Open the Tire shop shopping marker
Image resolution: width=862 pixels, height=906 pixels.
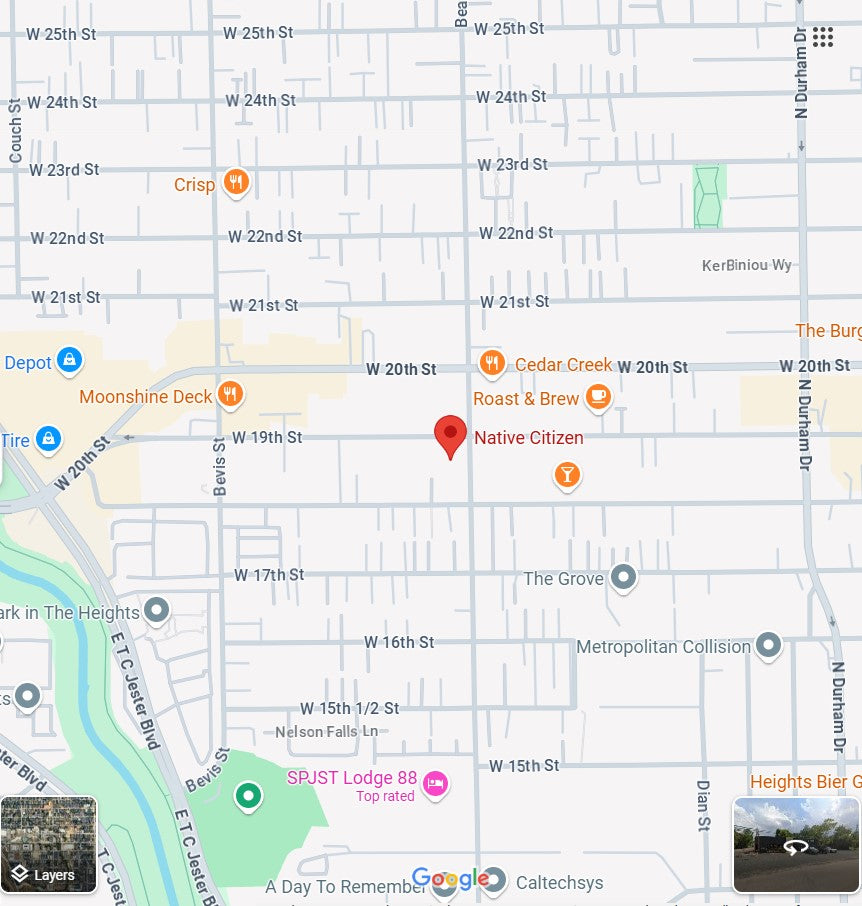coord(47,438)
